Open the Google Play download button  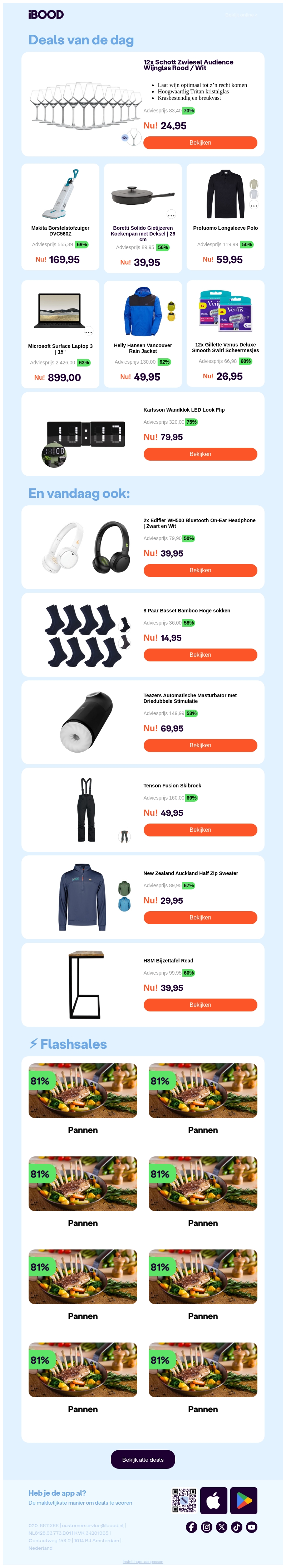[x=243, y=1500]
